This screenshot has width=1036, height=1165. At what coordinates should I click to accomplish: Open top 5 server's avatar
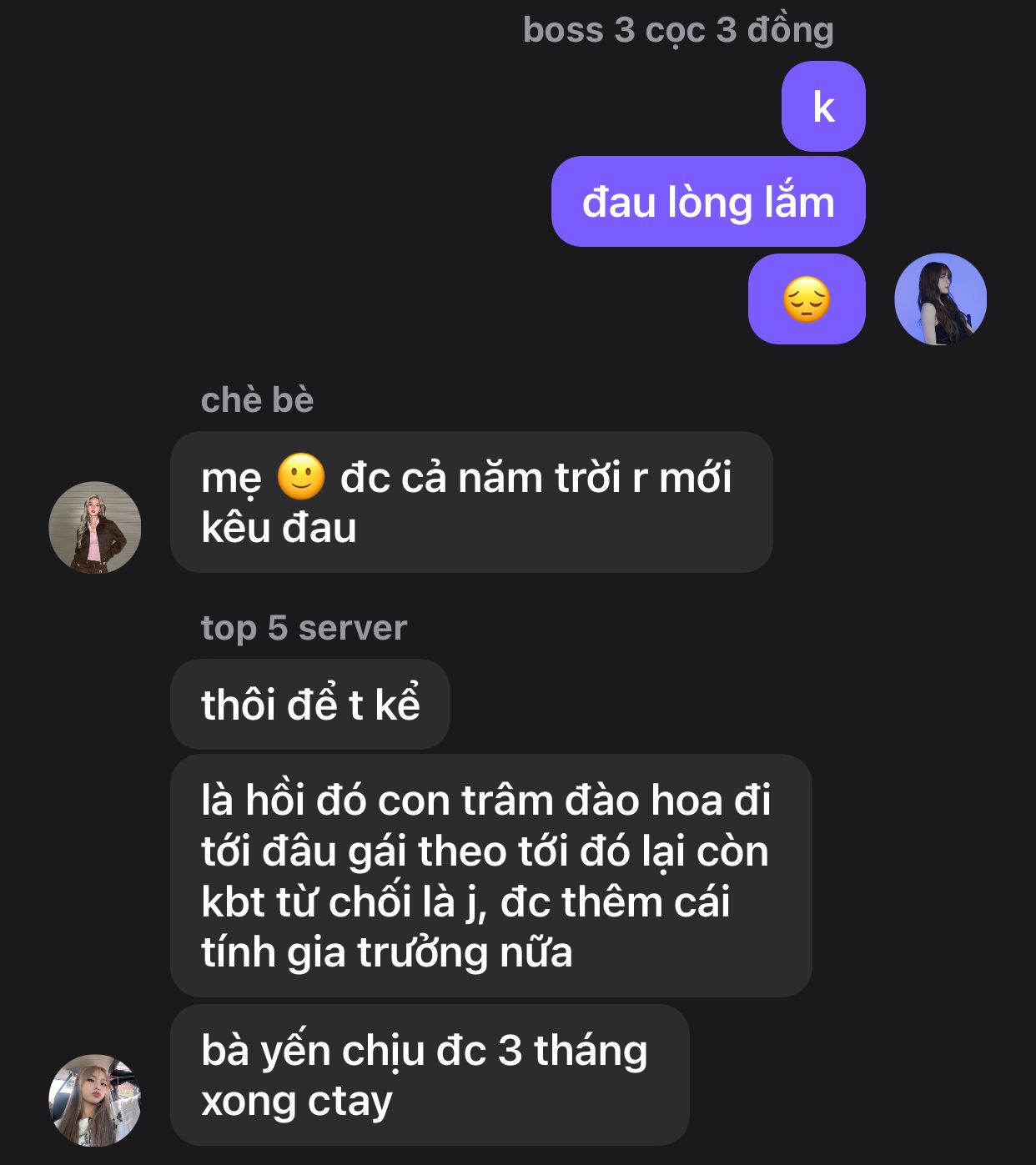(95, 1099)
